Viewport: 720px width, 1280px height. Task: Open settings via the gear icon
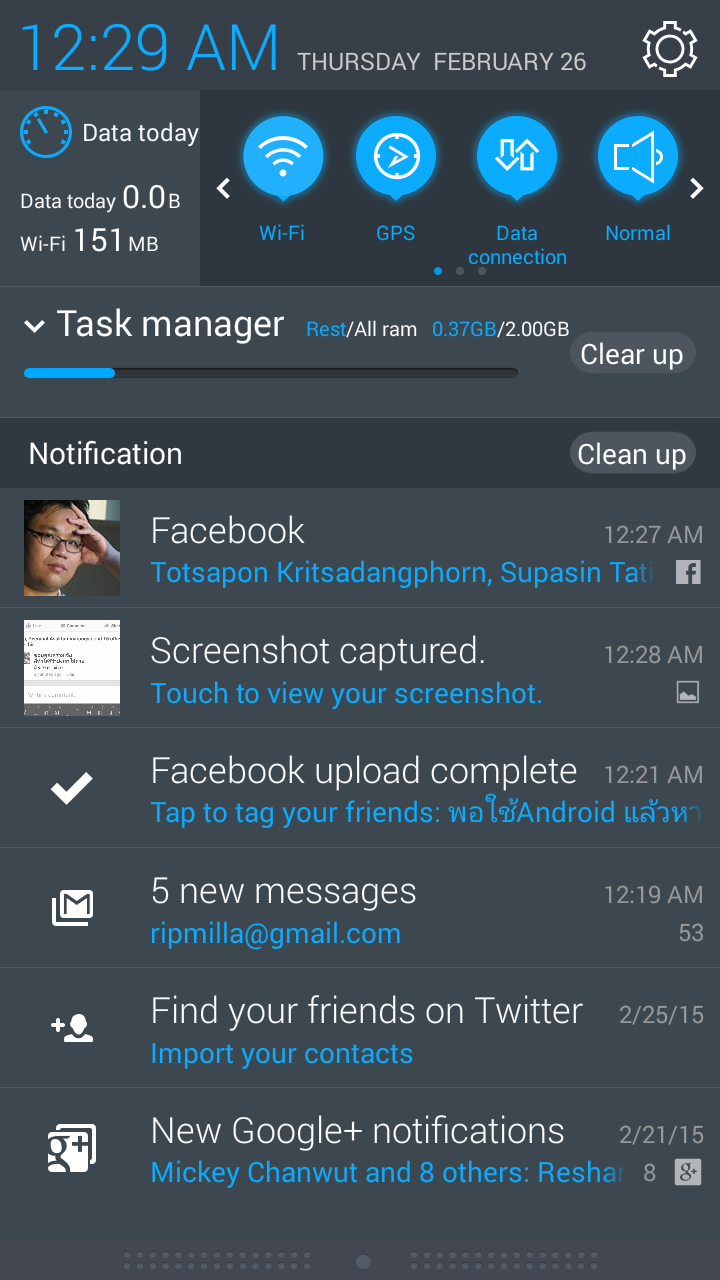(x=669, y=47)
